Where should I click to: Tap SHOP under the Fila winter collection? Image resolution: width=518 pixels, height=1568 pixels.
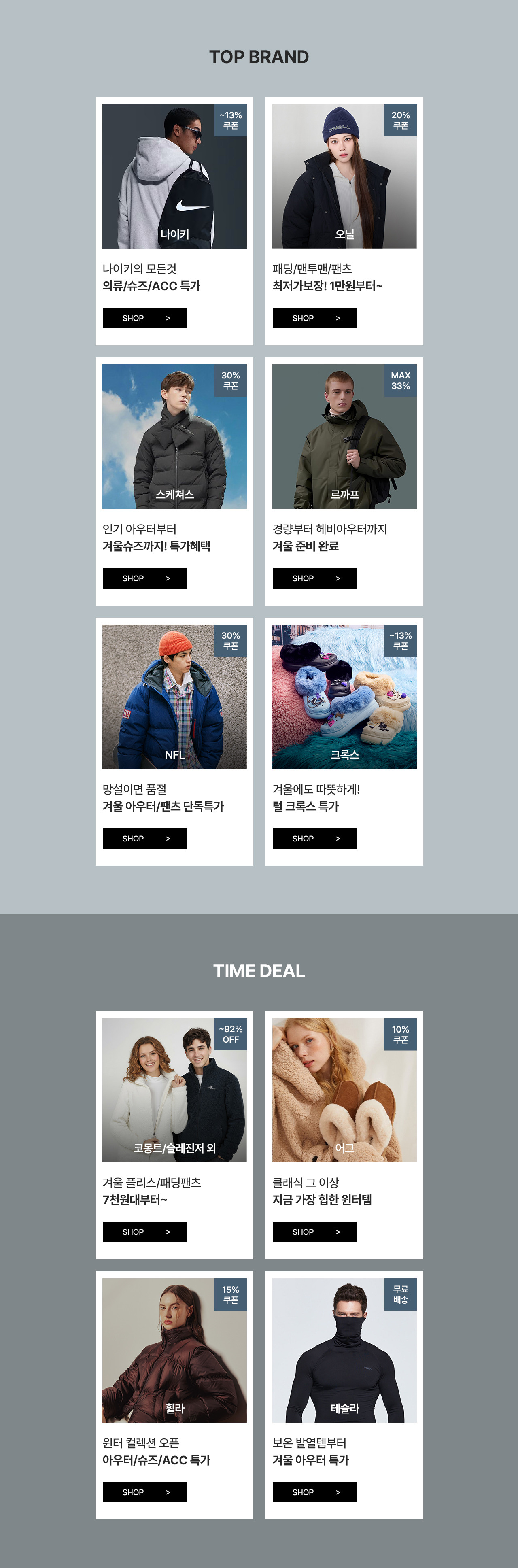point(144,1492)
